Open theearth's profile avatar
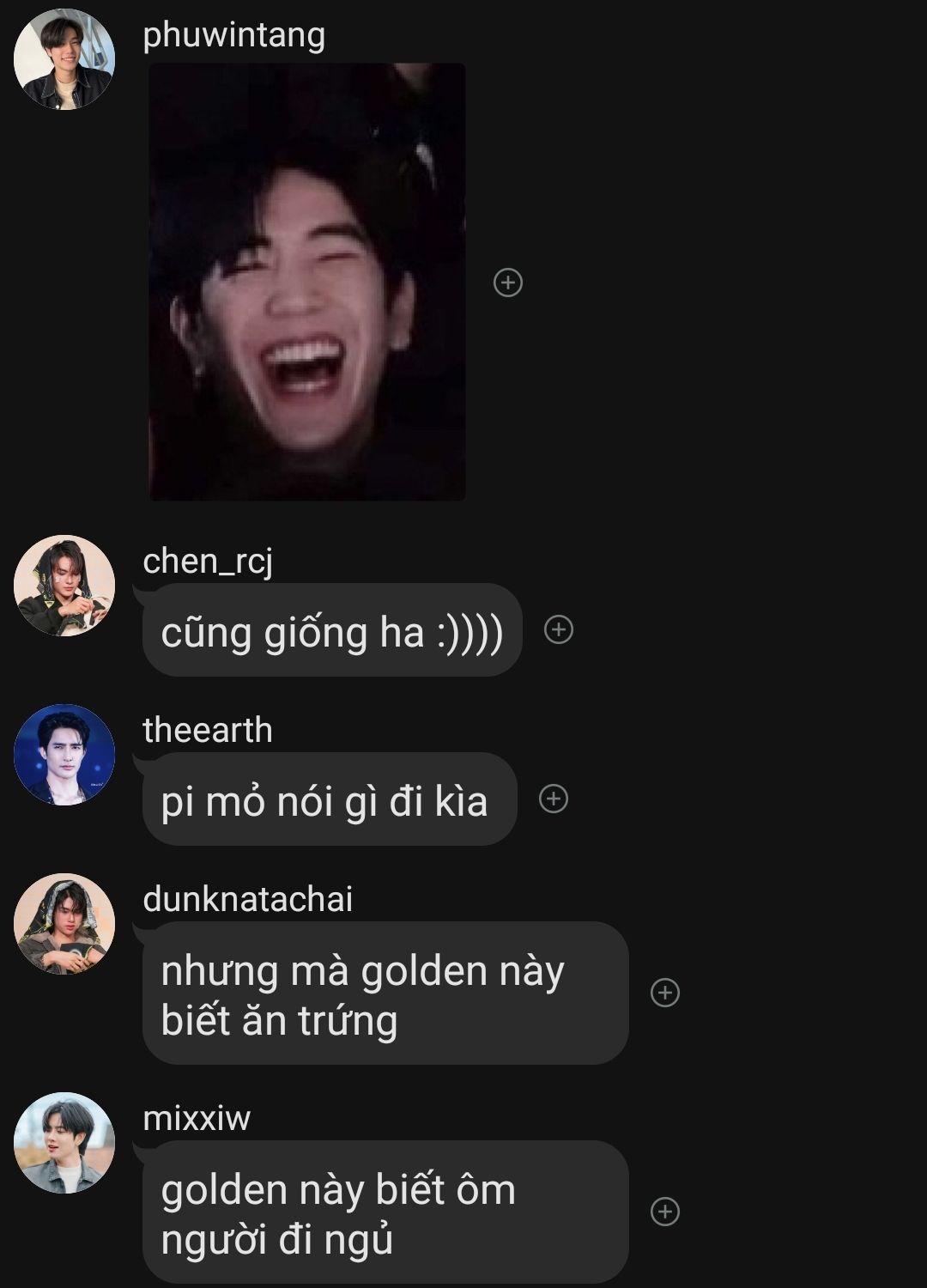 point(64,755)
